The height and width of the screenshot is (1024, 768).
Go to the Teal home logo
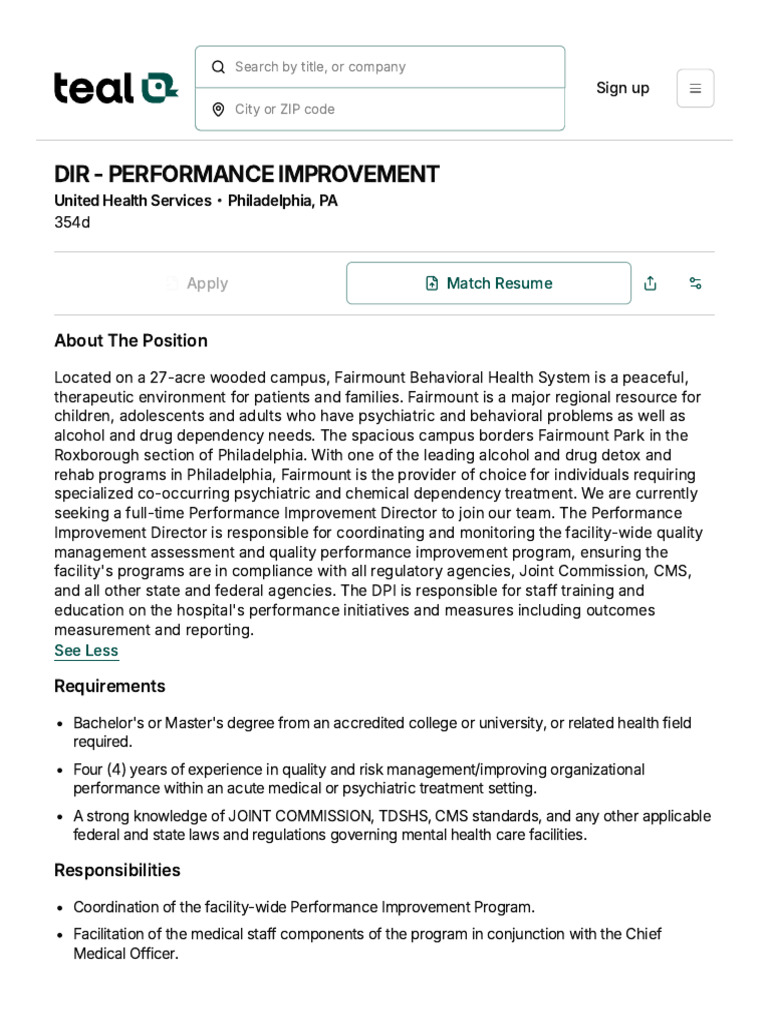coord(116,88)
